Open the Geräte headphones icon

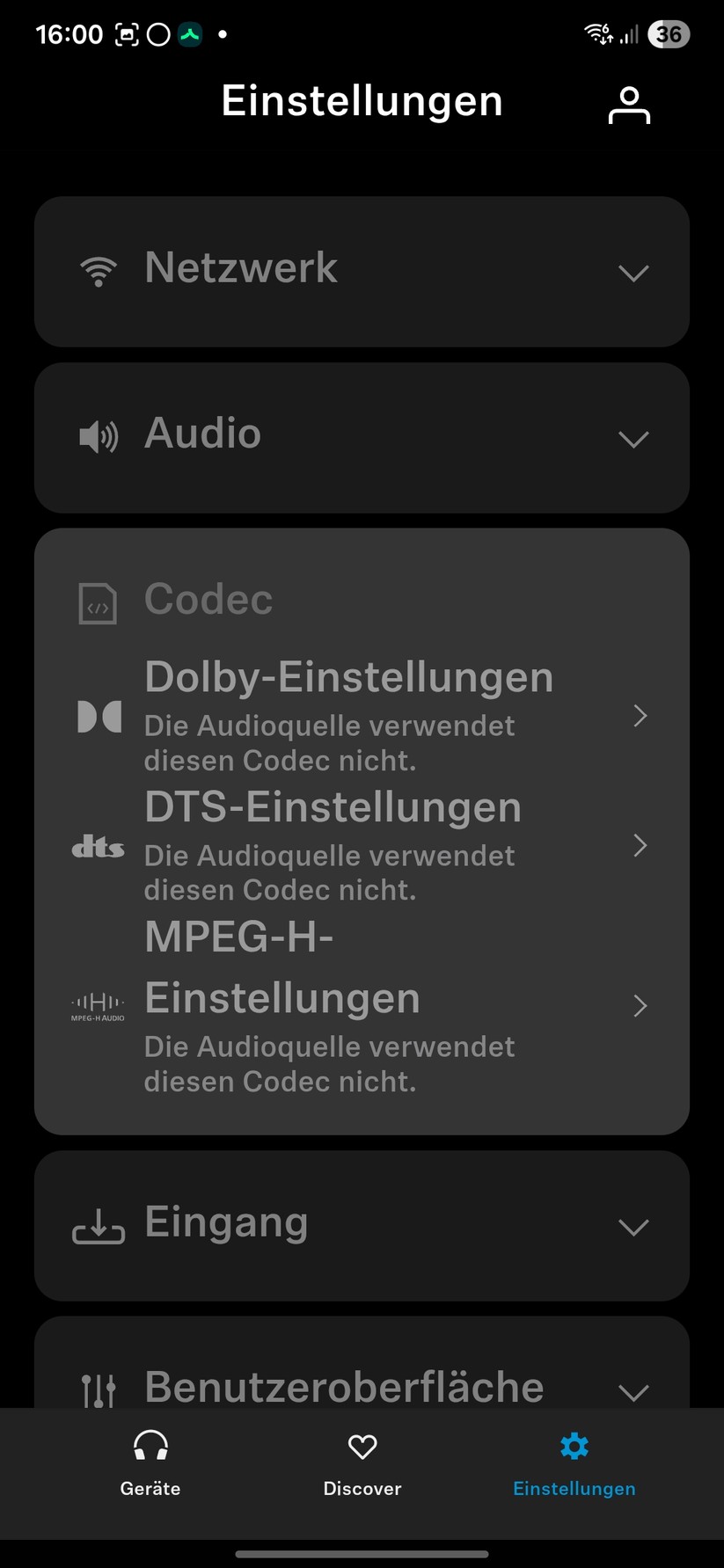point(150,1445)
